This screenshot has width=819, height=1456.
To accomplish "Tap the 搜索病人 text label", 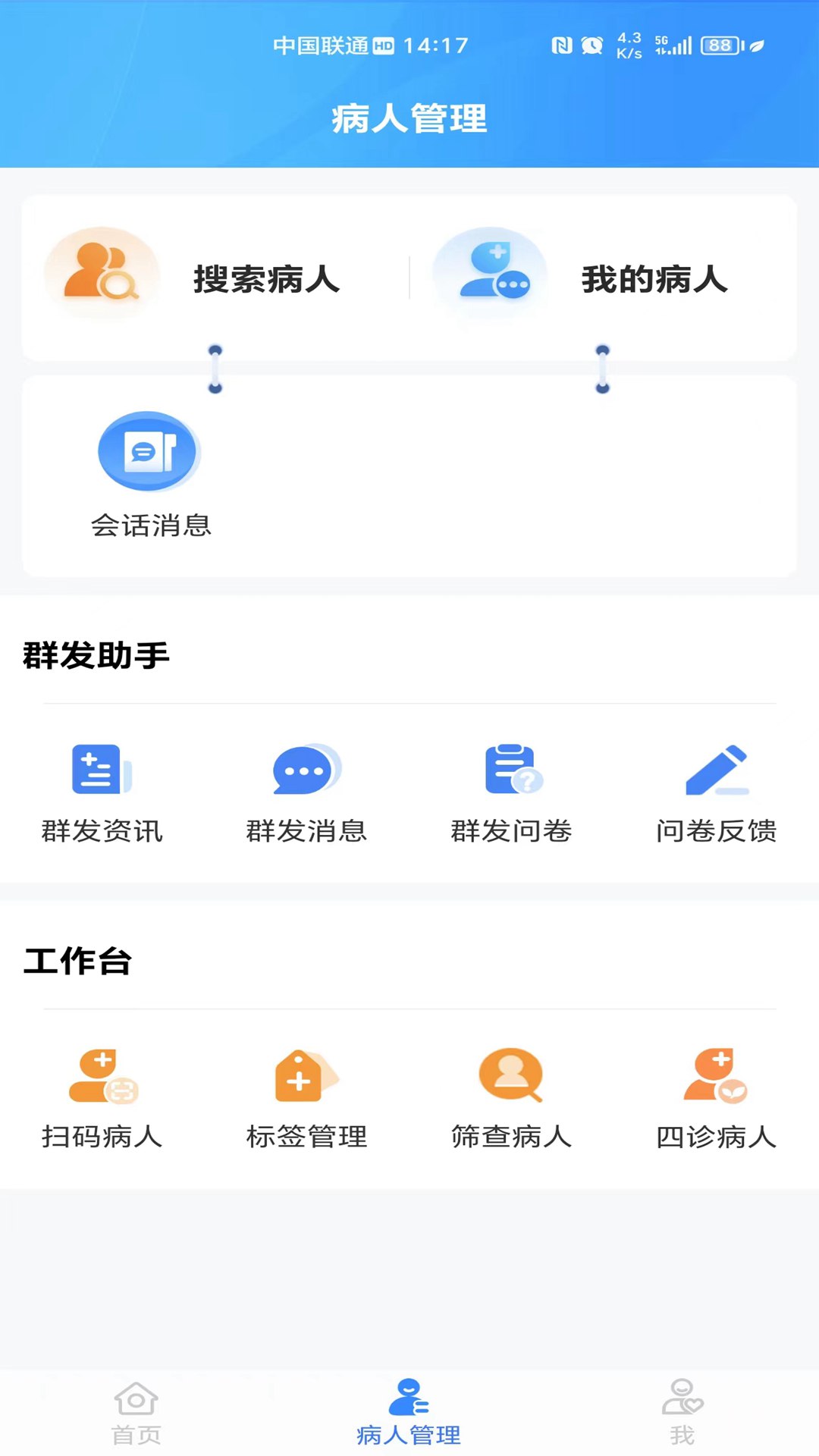I will tap(267, 281).
